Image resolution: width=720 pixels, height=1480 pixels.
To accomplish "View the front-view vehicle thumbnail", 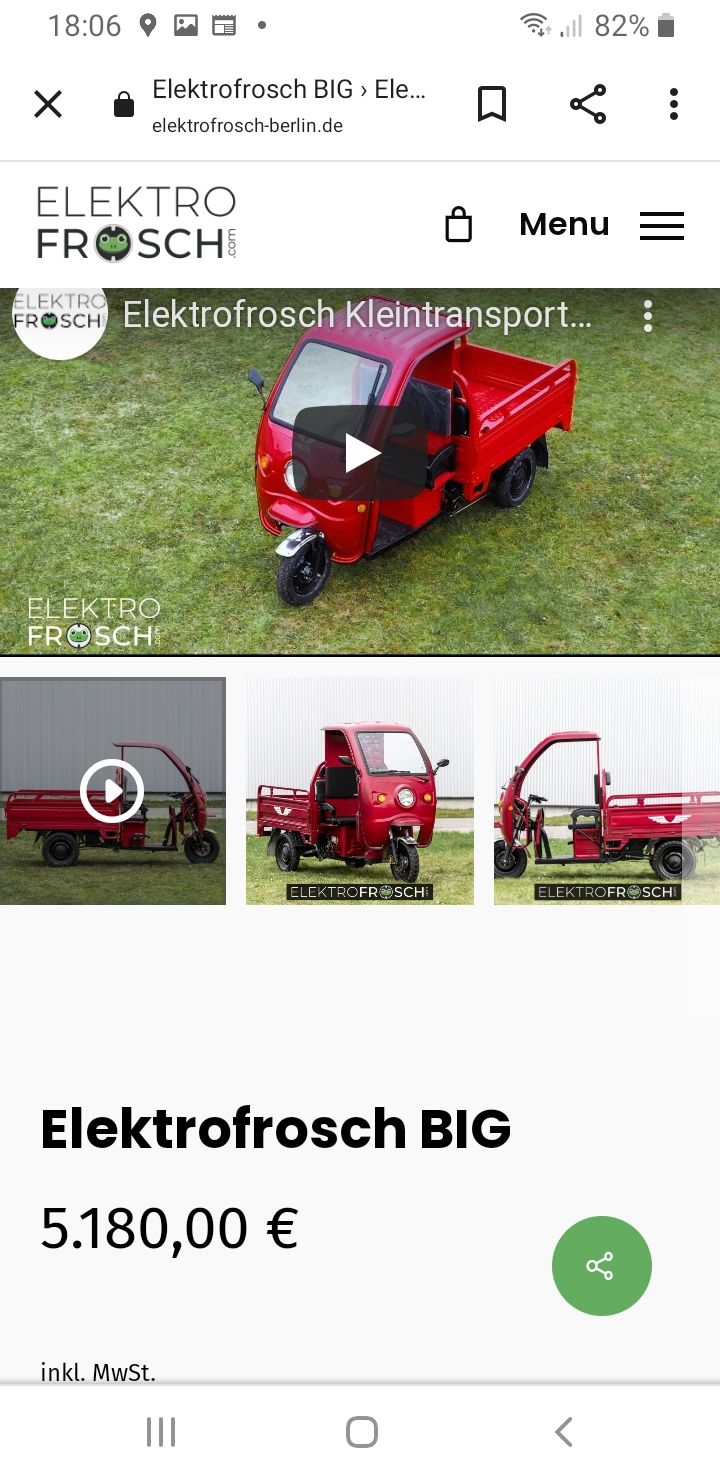I will click(360, 791).
